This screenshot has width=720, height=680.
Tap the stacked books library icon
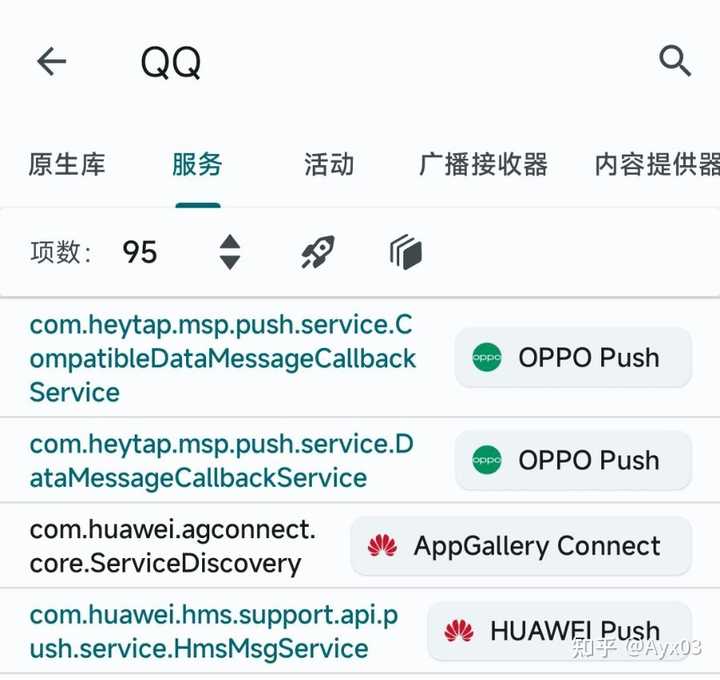pyautogui.click(x=406, y=253)
